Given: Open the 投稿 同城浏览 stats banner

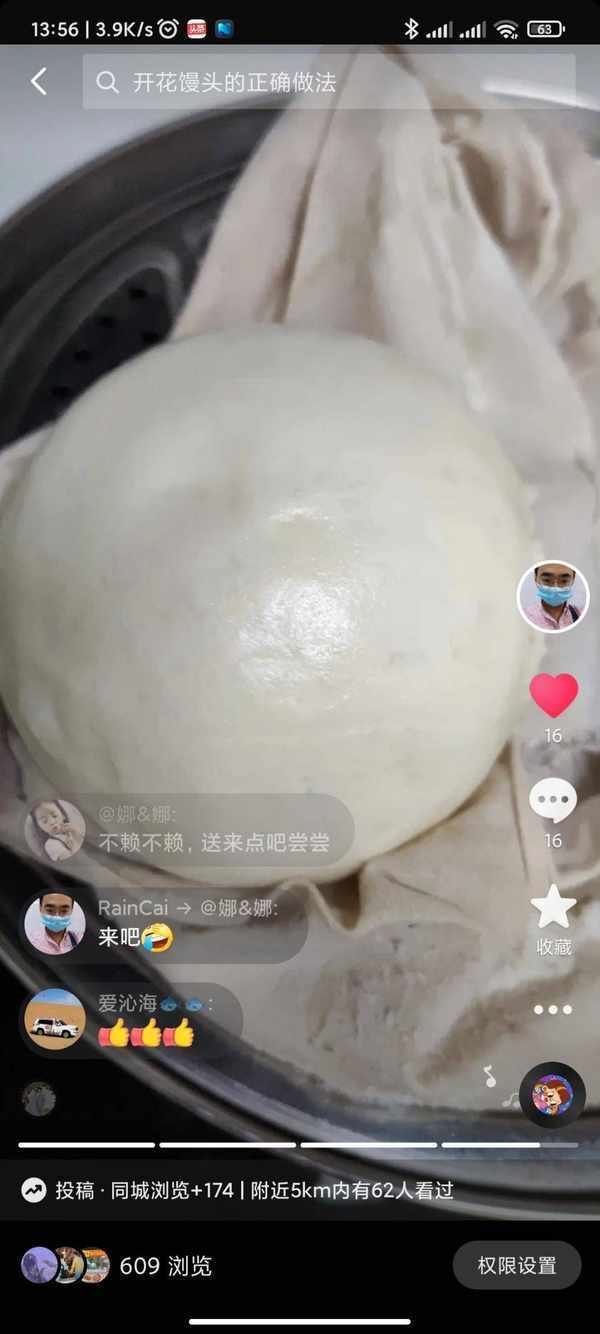Looking at the screenshot, I should (240, 1190).
